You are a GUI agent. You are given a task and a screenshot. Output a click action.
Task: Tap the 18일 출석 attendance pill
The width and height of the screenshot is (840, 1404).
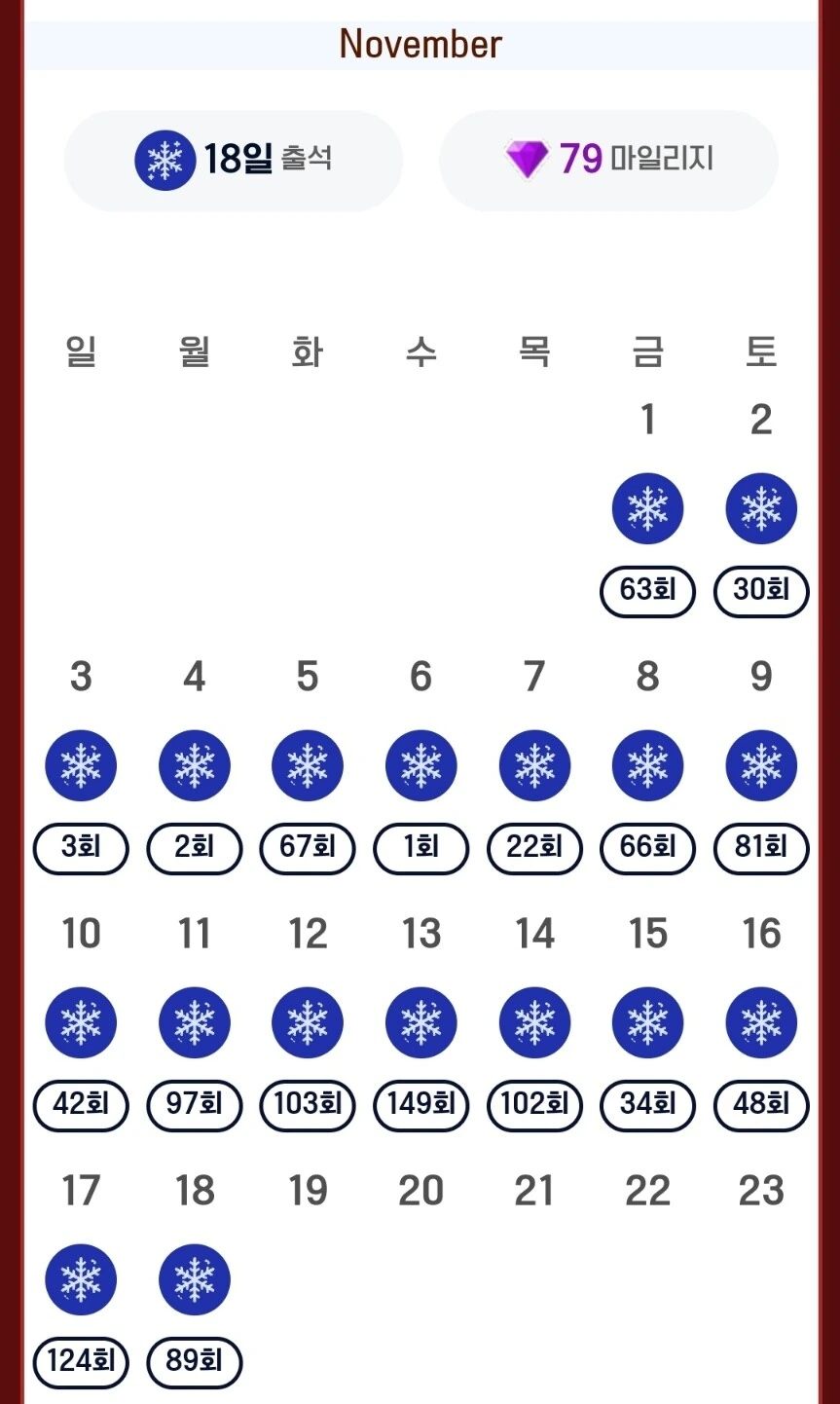(x=233, y=160)
